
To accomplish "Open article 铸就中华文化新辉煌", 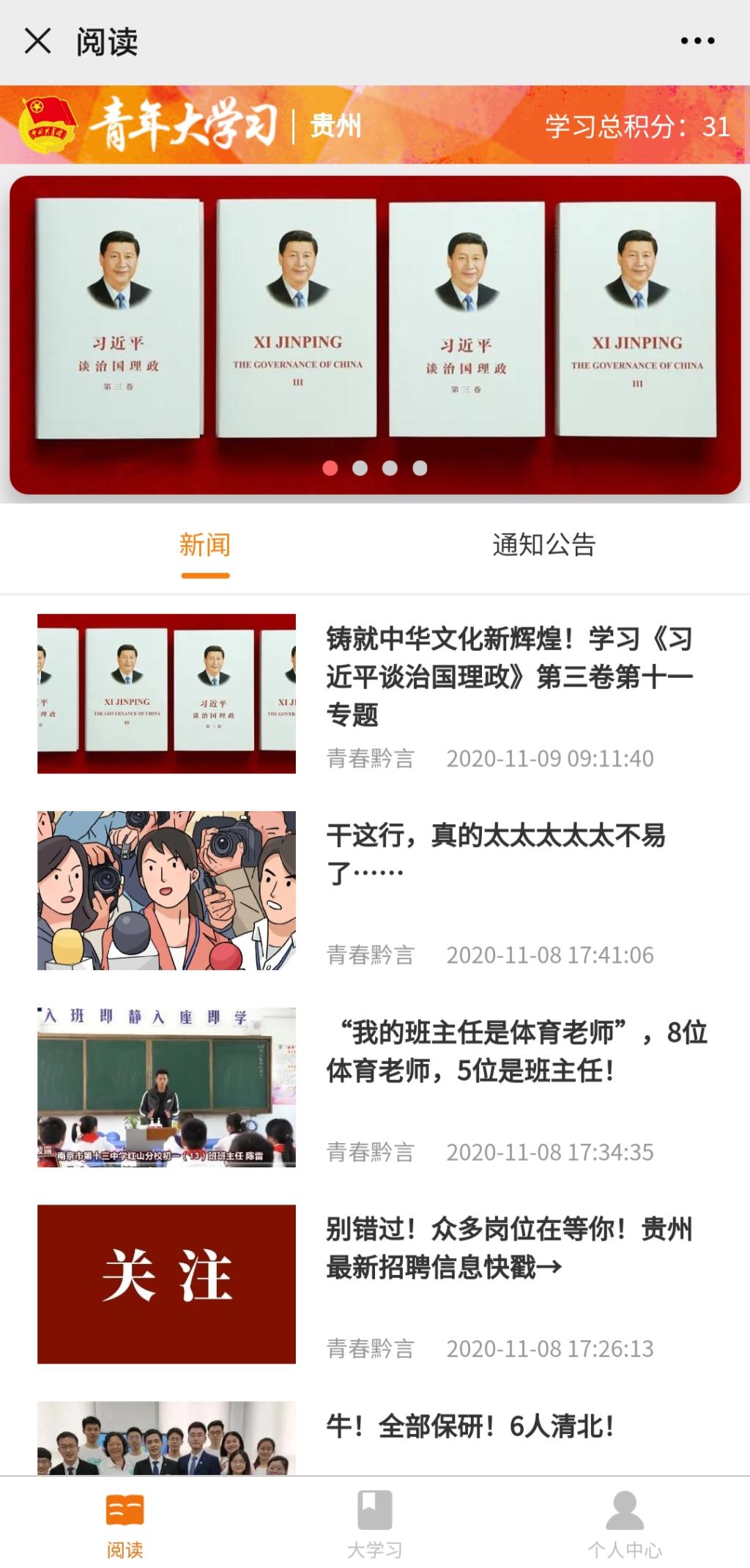I will tap(508, 676).
